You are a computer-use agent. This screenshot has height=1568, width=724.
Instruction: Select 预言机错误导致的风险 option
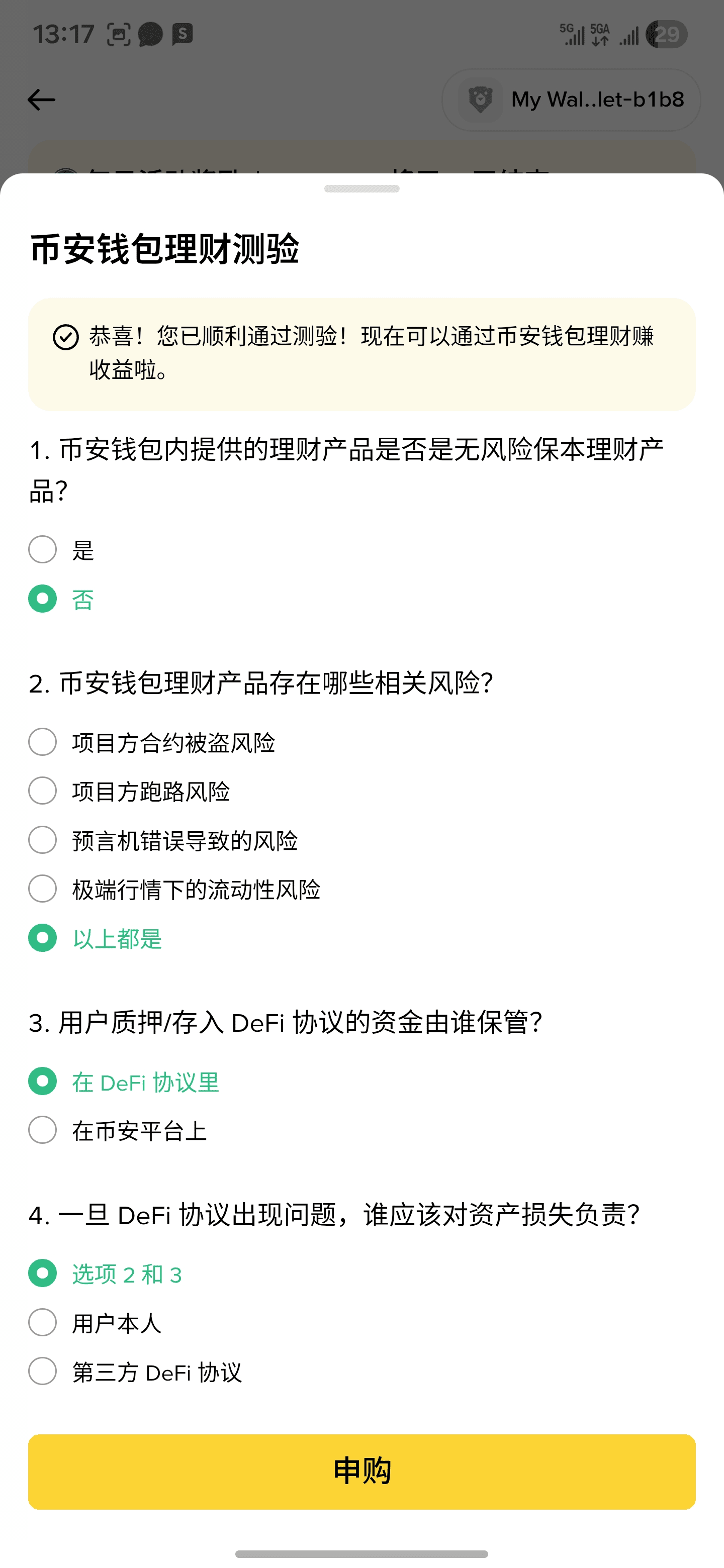43,840
